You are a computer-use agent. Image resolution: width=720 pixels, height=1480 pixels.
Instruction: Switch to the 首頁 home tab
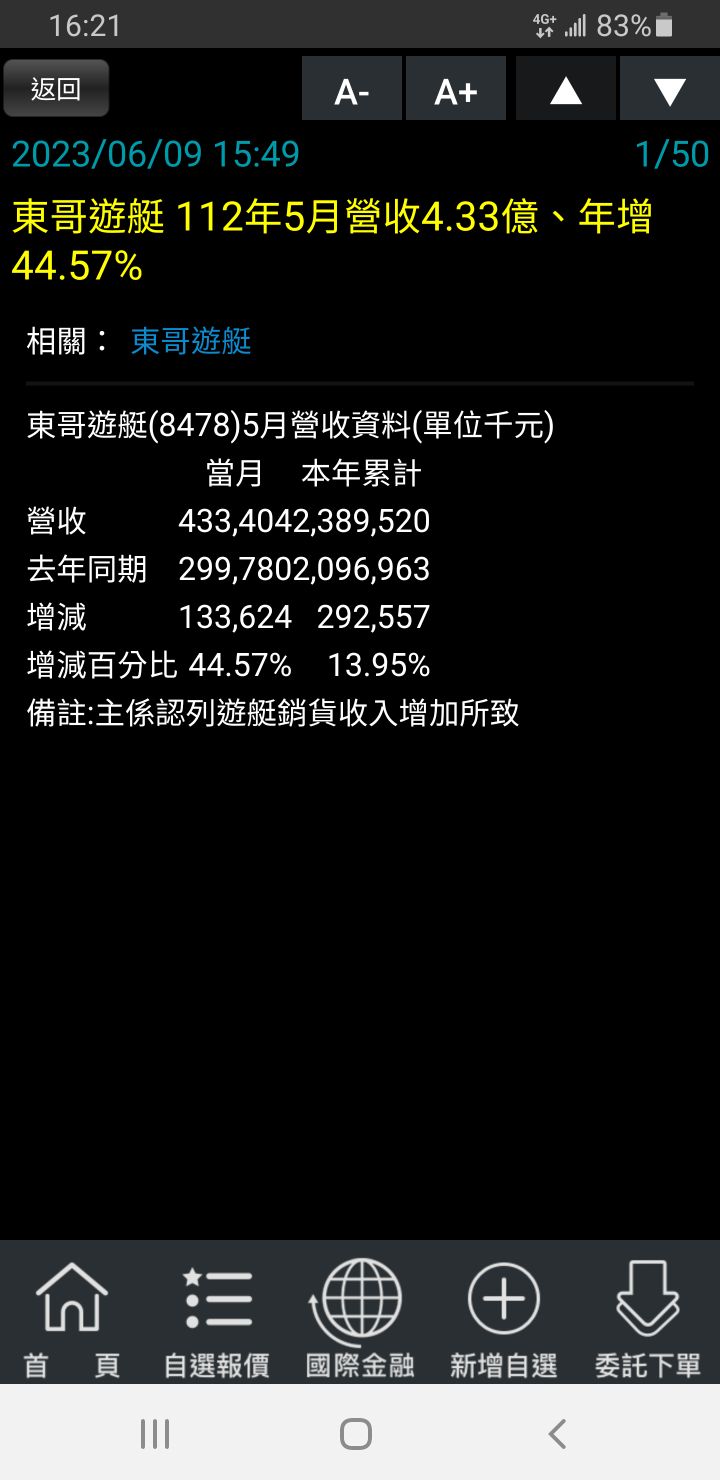point(72,1317)
